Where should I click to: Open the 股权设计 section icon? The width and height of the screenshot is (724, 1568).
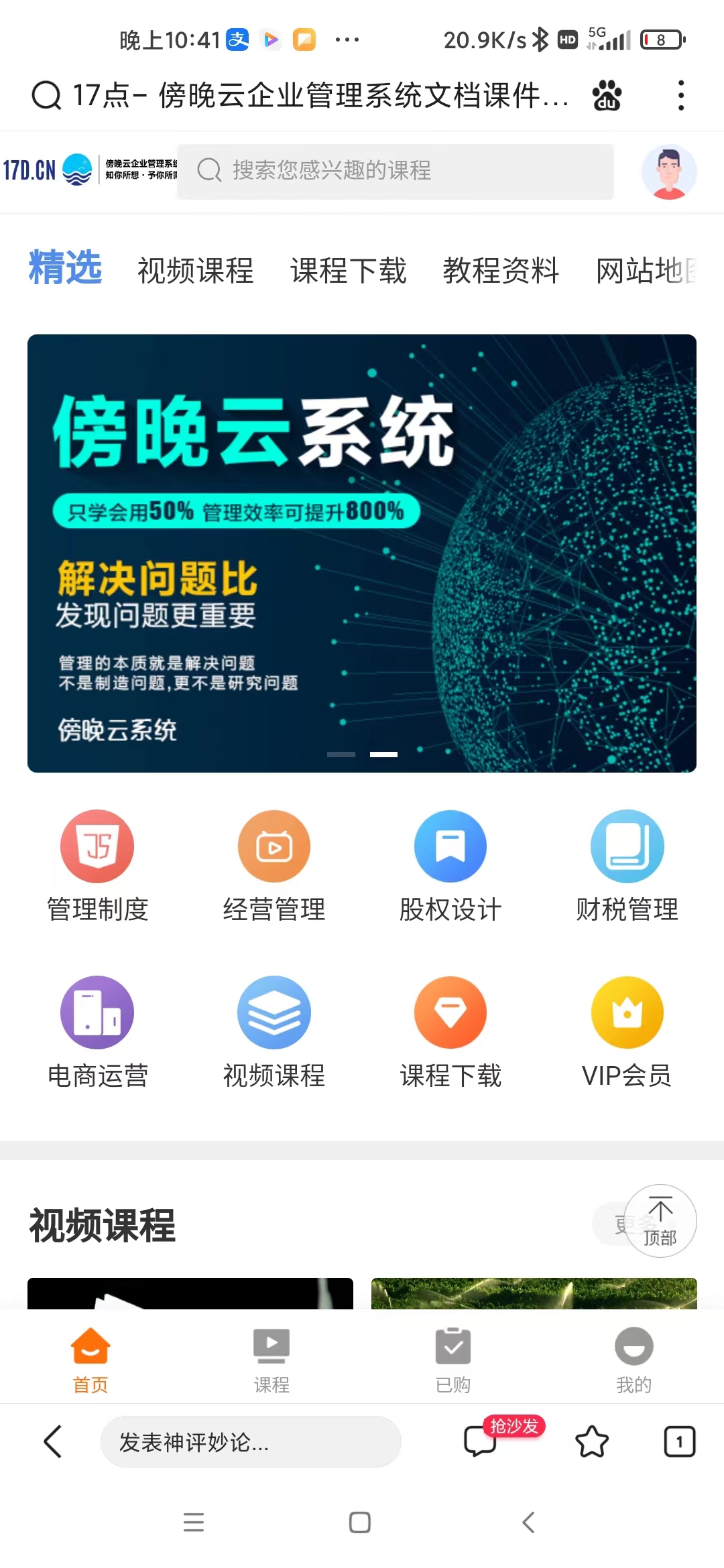click(450, 846)
